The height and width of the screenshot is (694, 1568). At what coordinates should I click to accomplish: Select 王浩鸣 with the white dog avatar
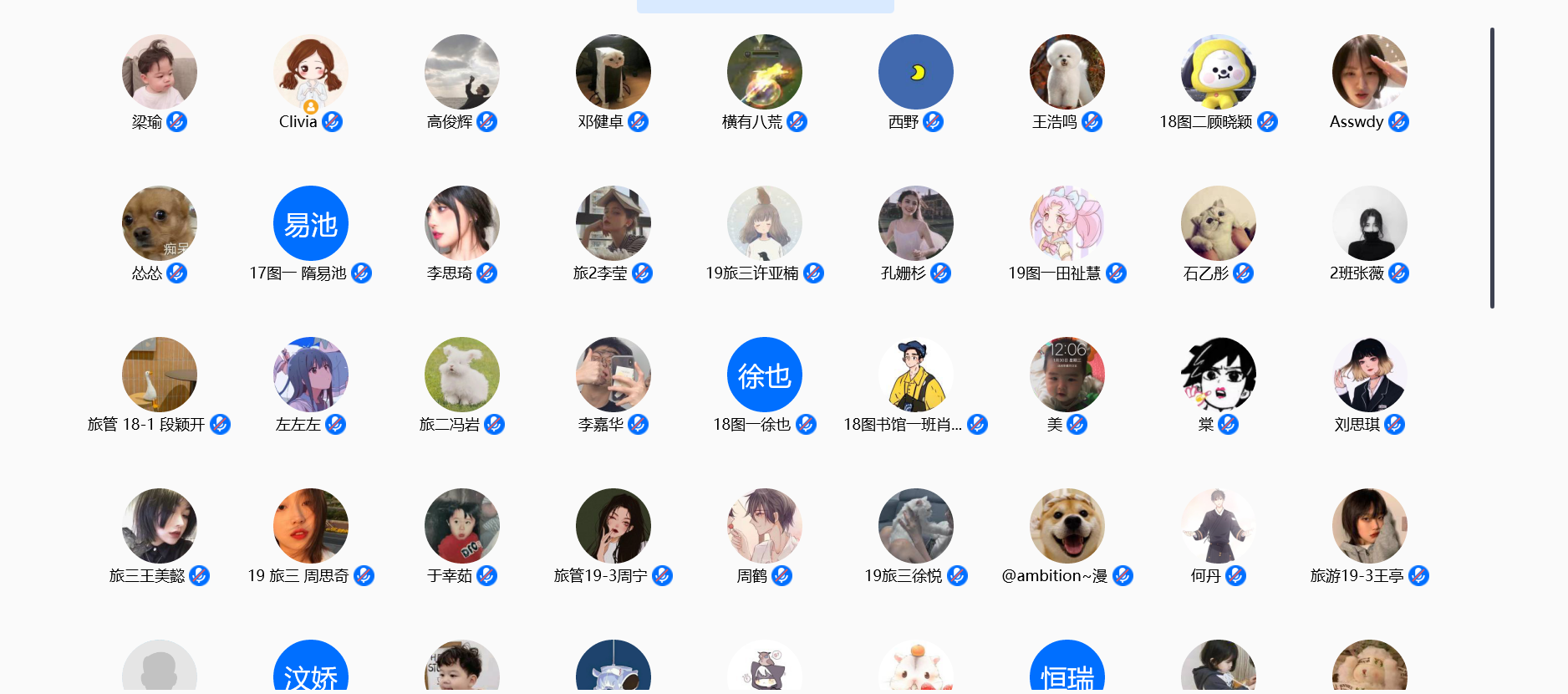point(1067,72)
